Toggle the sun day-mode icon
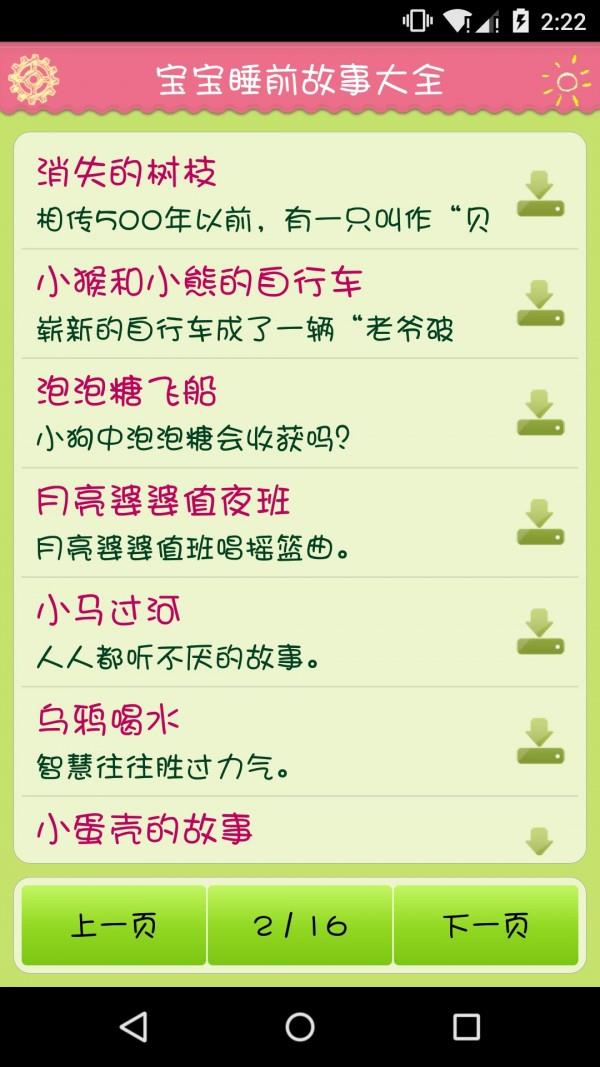600x1067 pixels. click(x=566, y=80)
